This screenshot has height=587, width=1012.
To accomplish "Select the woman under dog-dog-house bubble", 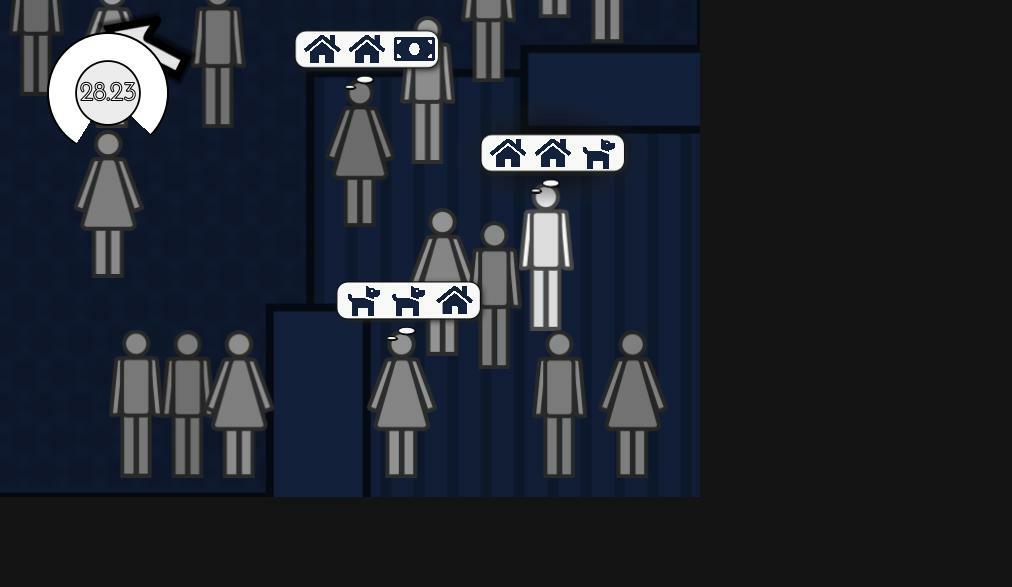I will (x=401, y=402).
